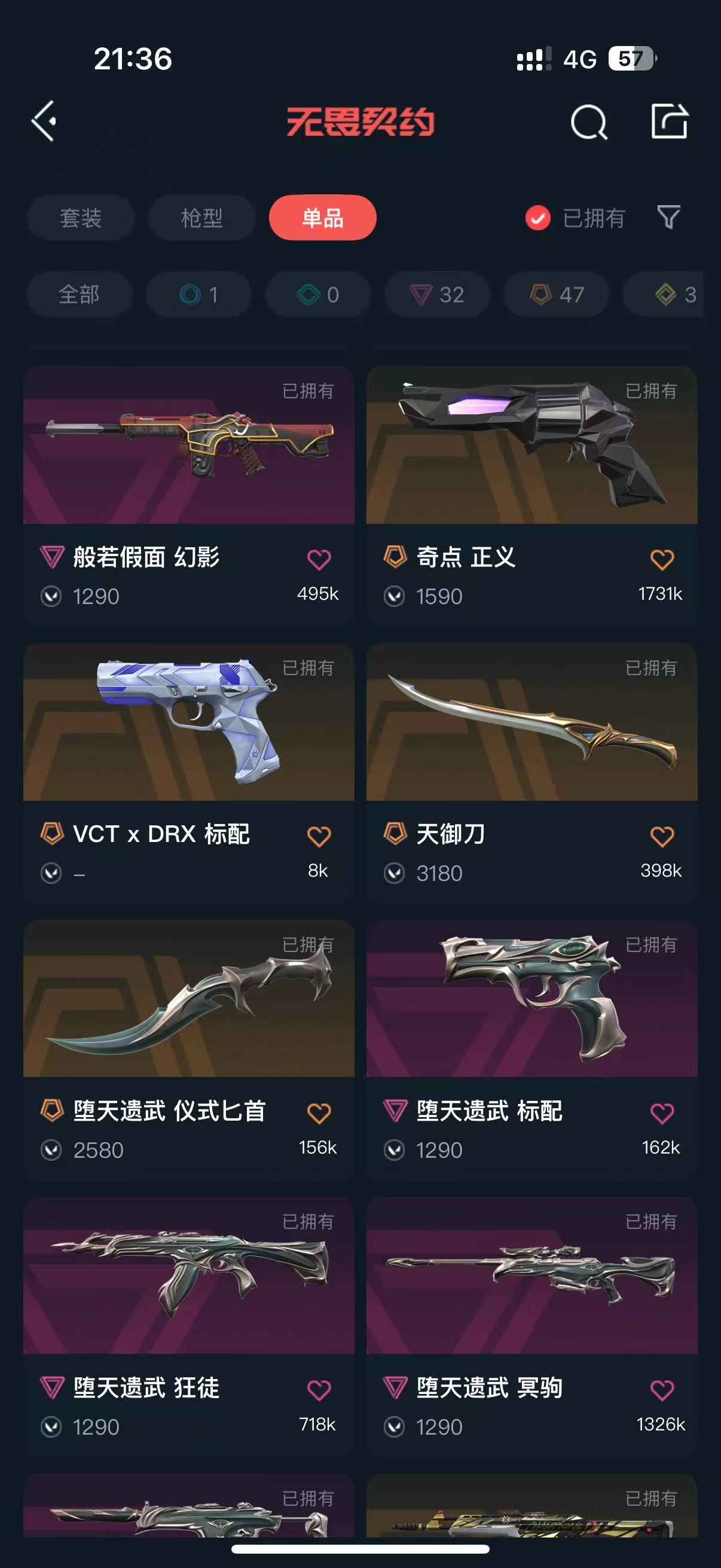Open the funnel filter icon
This screenshot has width=721, height=1568.
(x=668, y=217)
